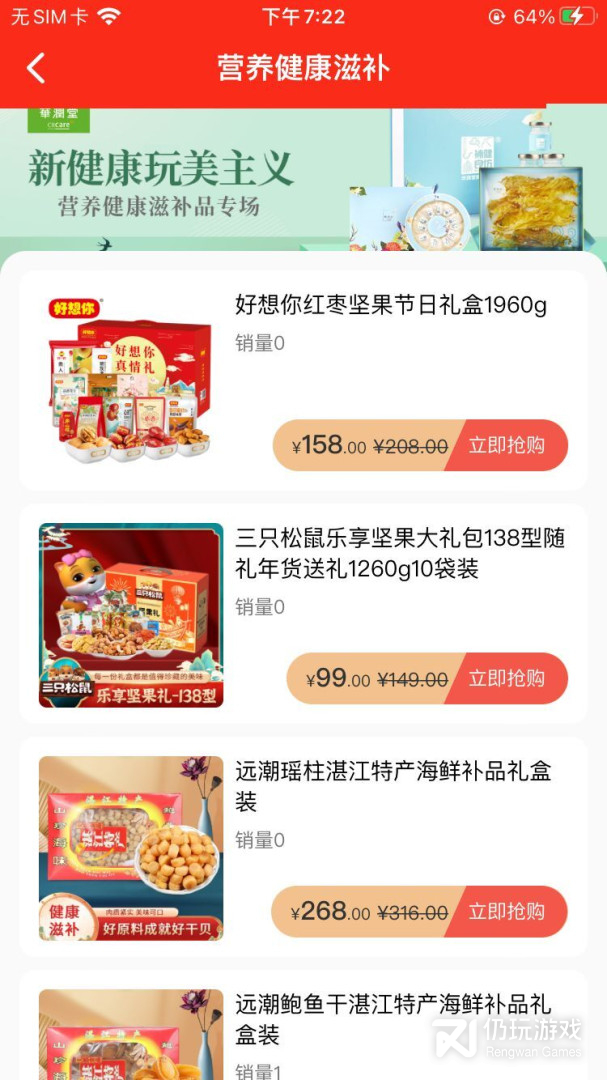The image size is (607, 1080).
Task: Select 立即抢购 on the ¥268 远潮瑶柱 item
Action: pyautogui.click(x=507, y=912)
